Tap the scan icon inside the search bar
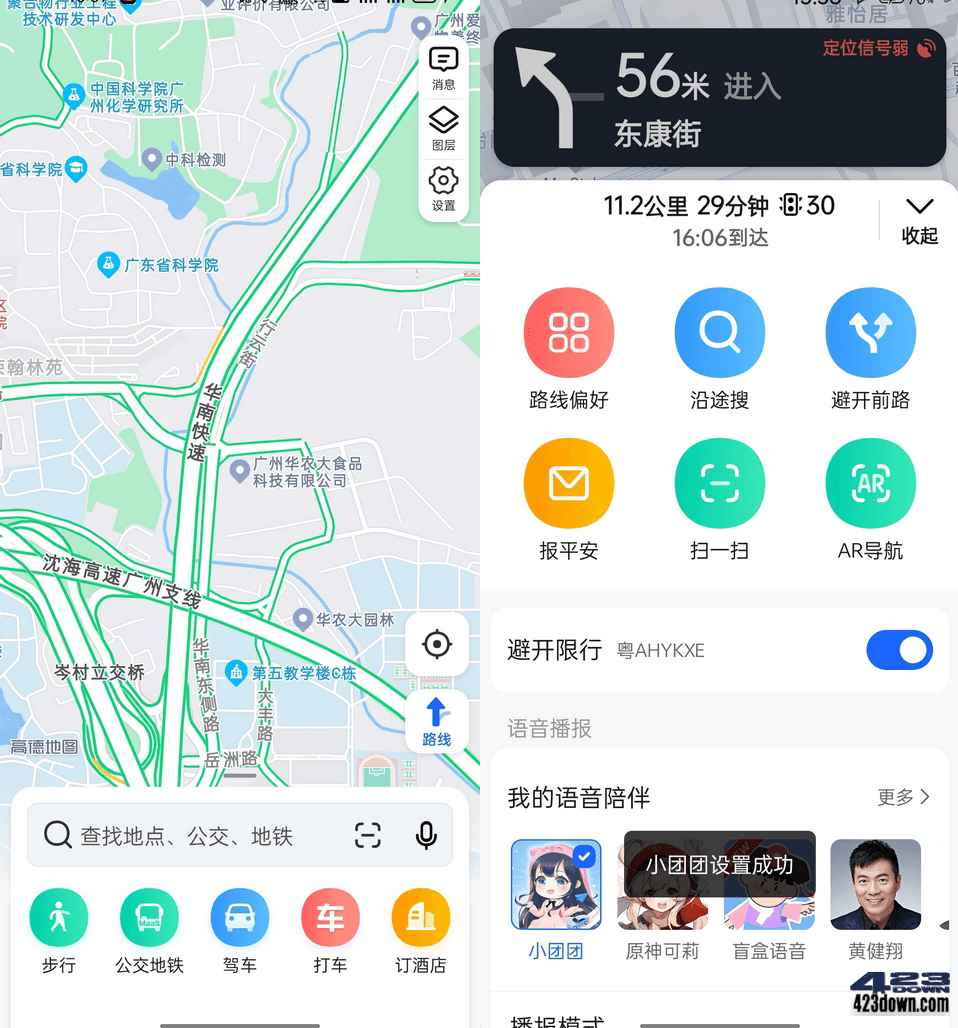The image size is (958, 1028). [368, 836]
